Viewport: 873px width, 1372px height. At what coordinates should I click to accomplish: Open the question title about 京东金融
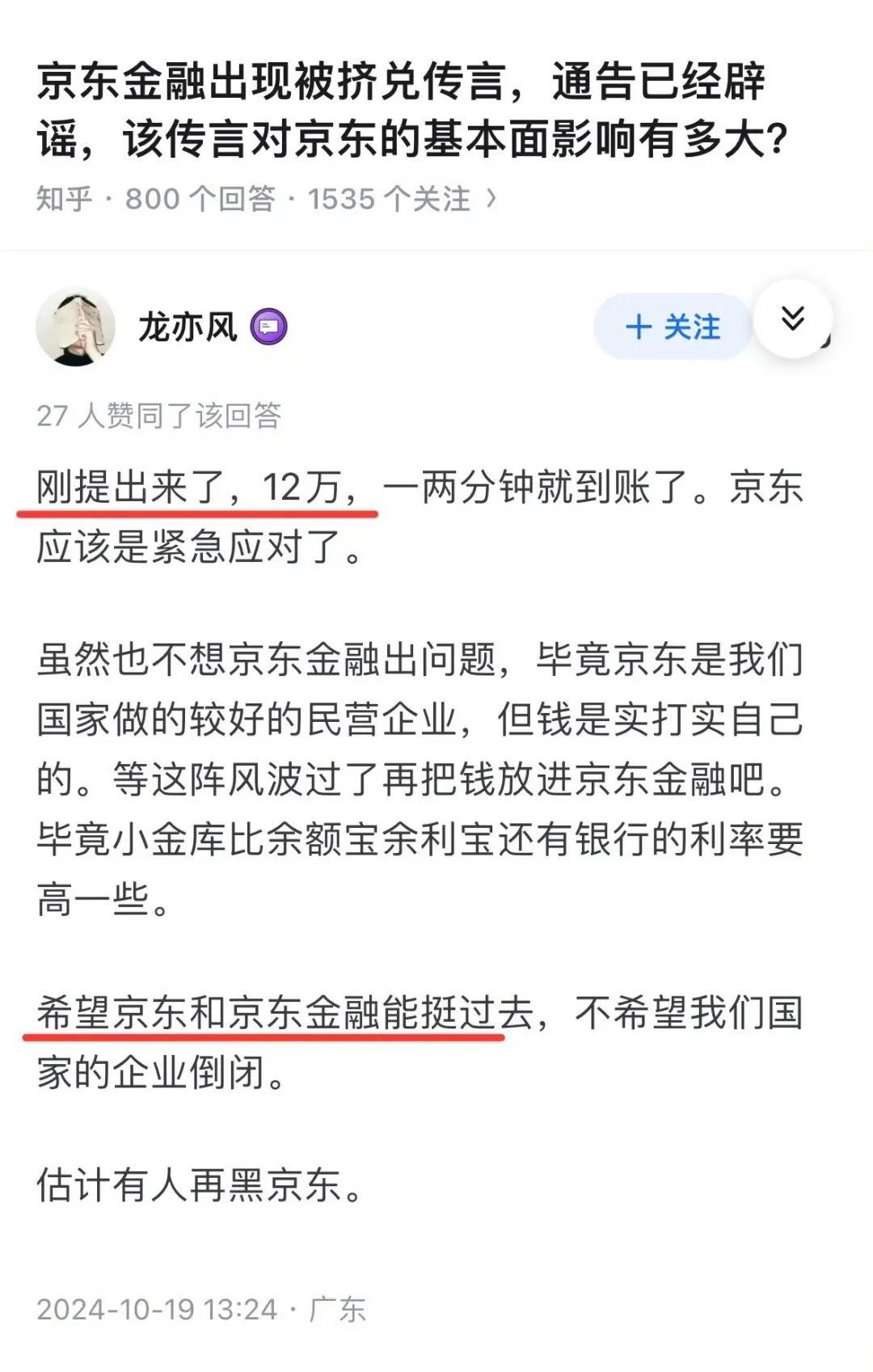click(x=412, y=110)
